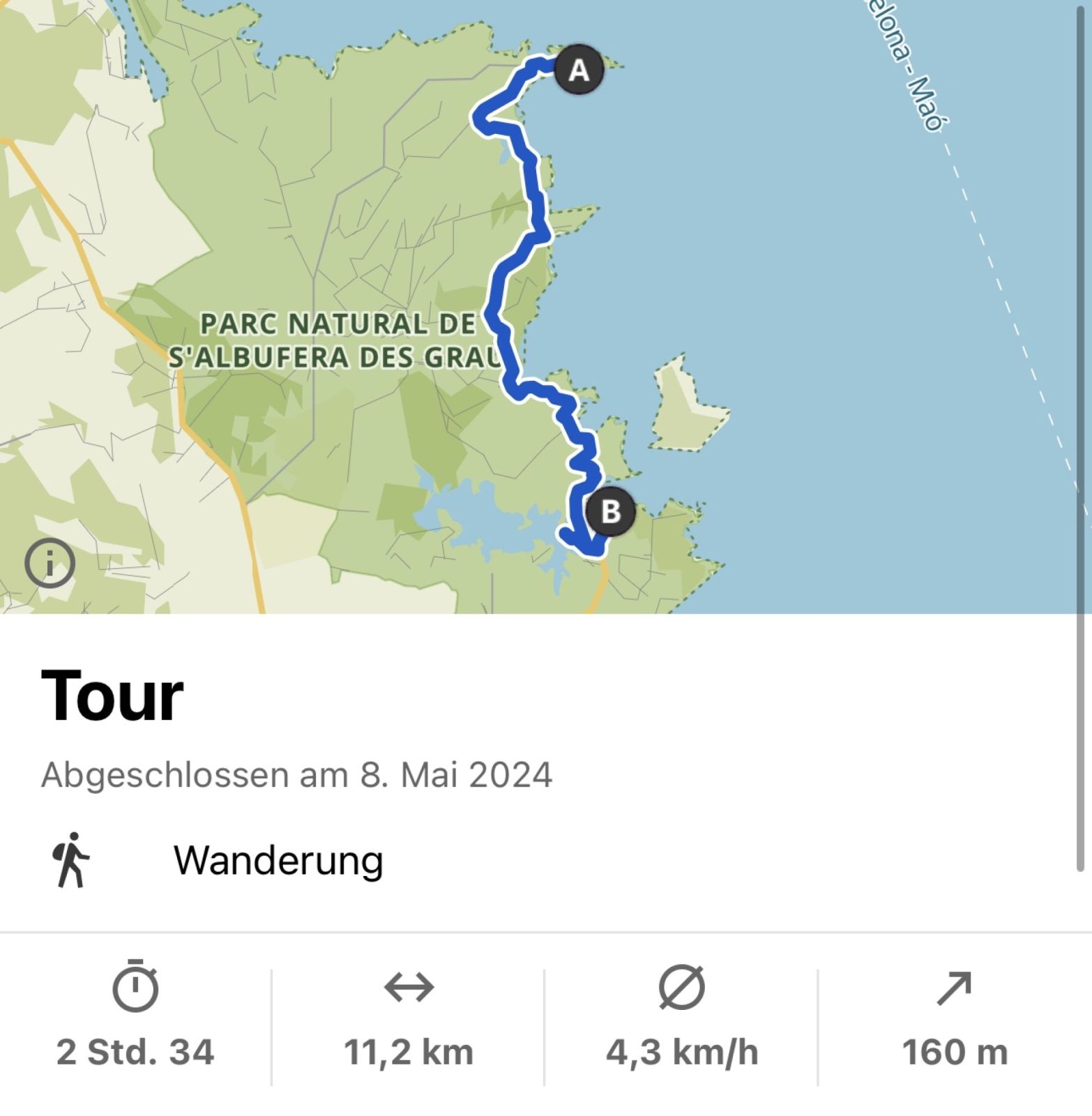Open the map info icon
The width and height of the screenshot is (1092, 1116).
[50, 563]
